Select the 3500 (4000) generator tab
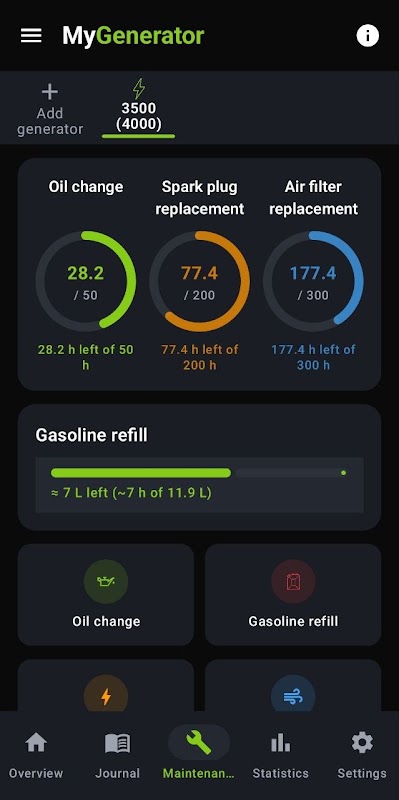Image resolution: width=399 pixels, height=800 pixels. tap(139, 108)
